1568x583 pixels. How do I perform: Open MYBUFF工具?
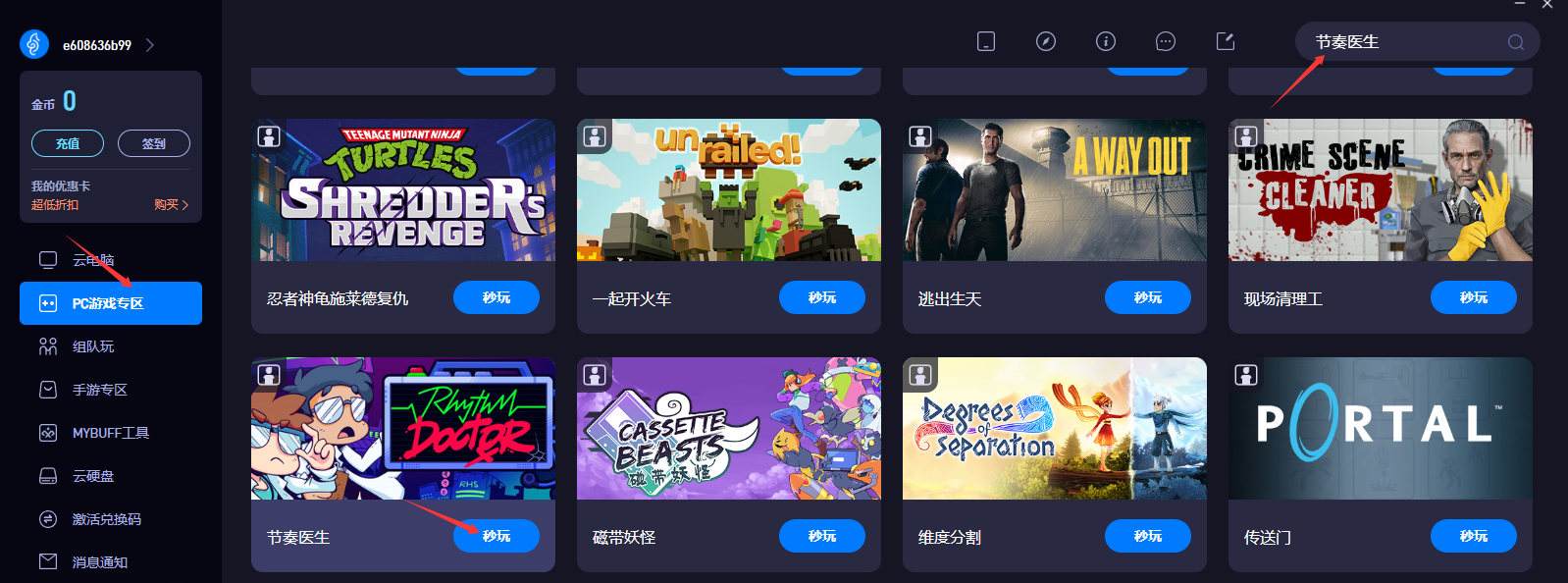tap(110, 433)
